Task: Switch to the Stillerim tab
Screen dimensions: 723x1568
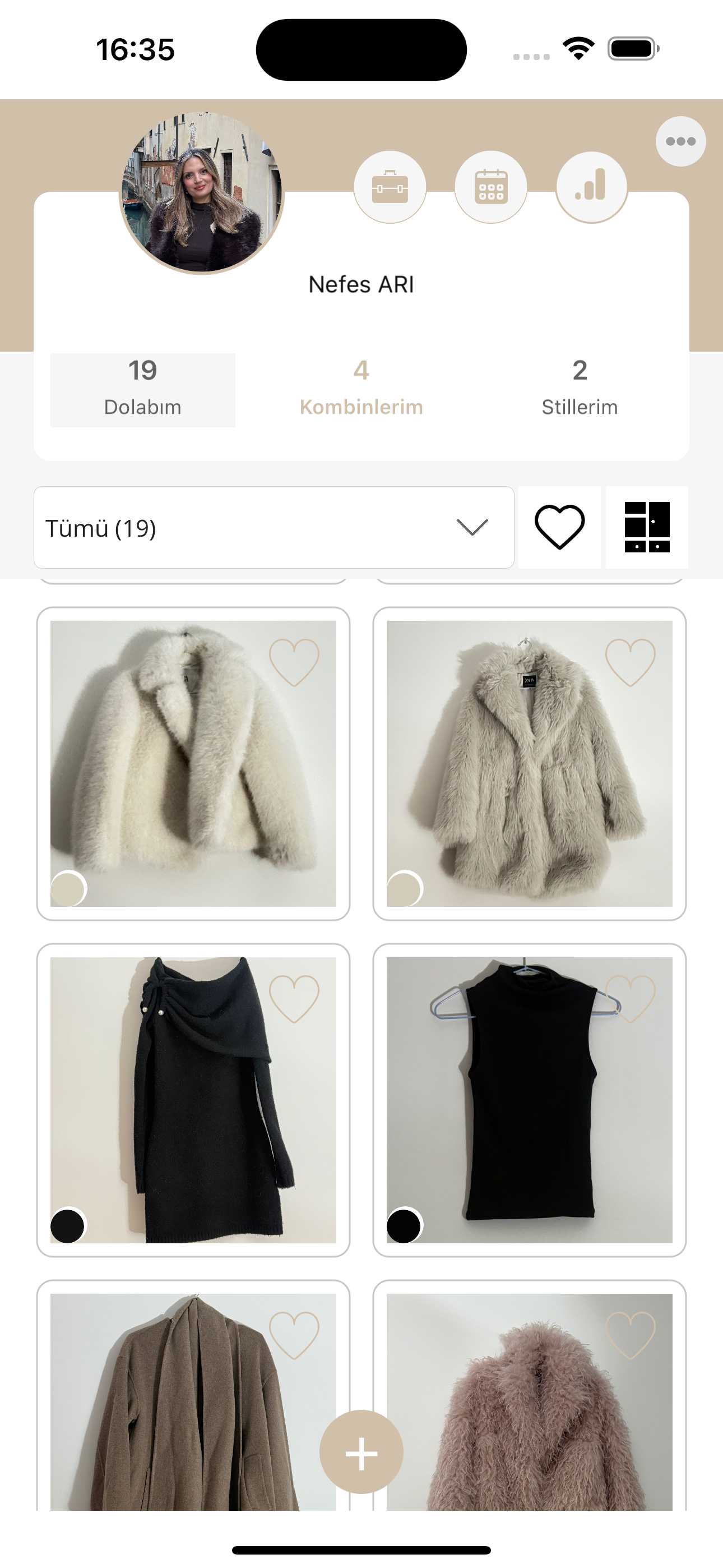Action: pyautogui.click(x=580, y=390)
